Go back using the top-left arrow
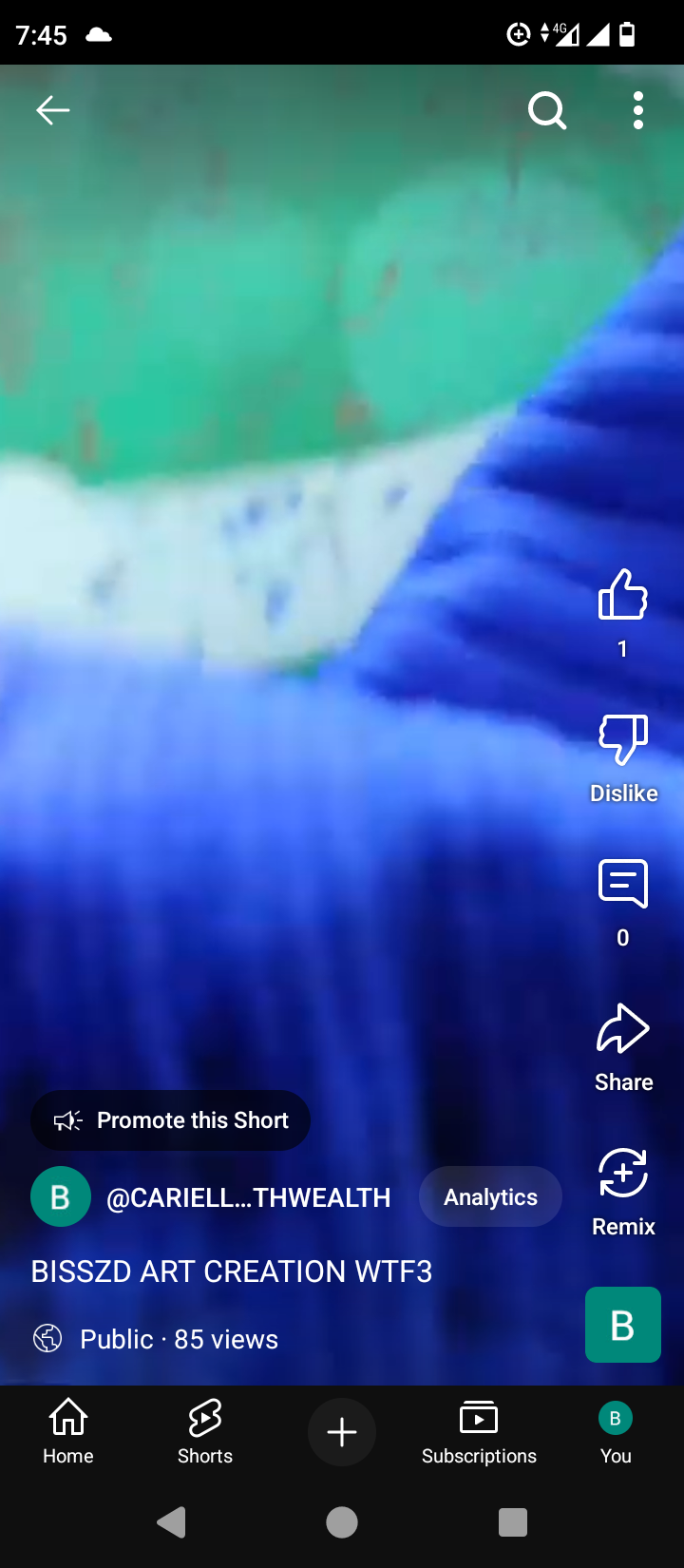The width and height of the screenshot is (684, 1568). click(x=53, y=111)
